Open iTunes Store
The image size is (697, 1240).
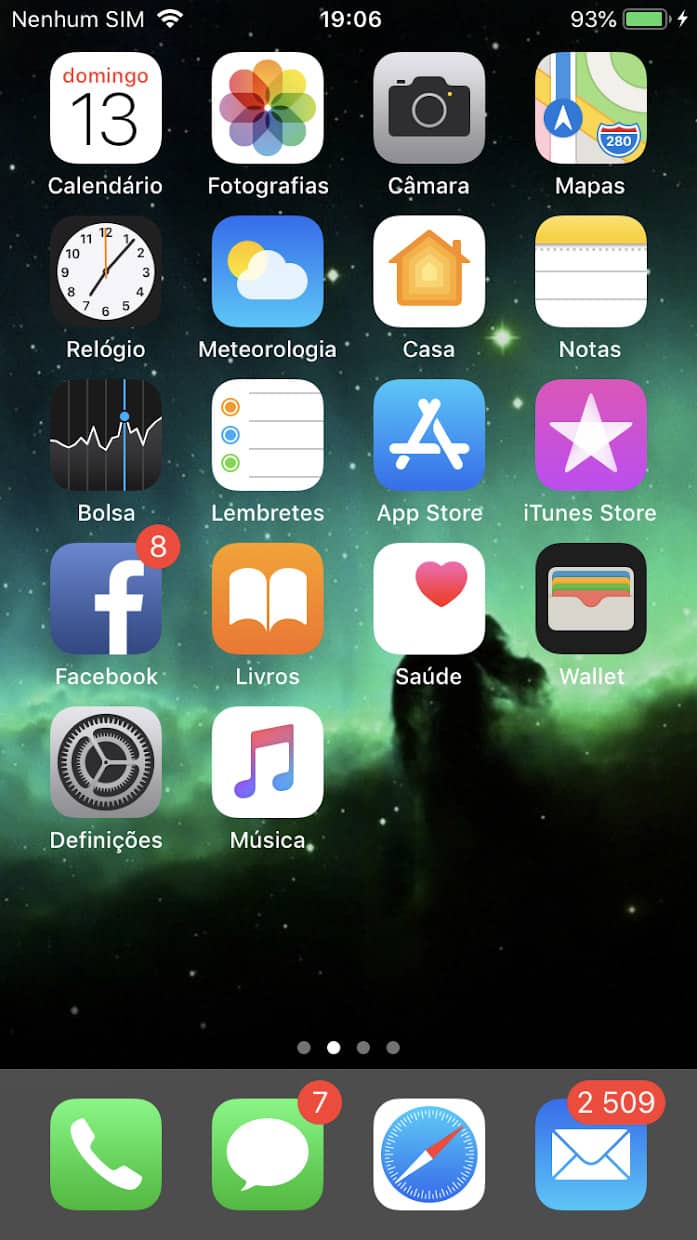pos(591,435)
